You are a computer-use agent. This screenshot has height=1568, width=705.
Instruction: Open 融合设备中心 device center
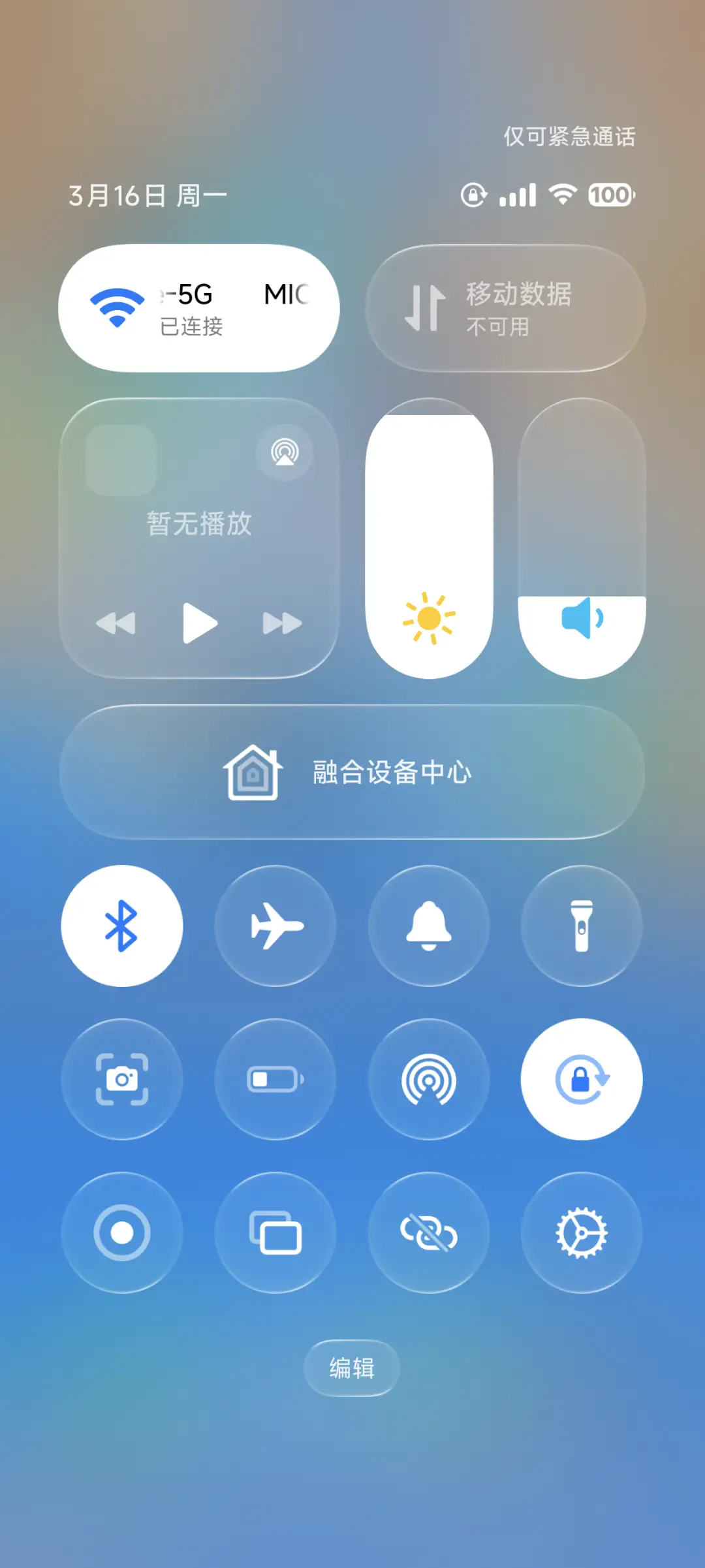pos(352,774)
